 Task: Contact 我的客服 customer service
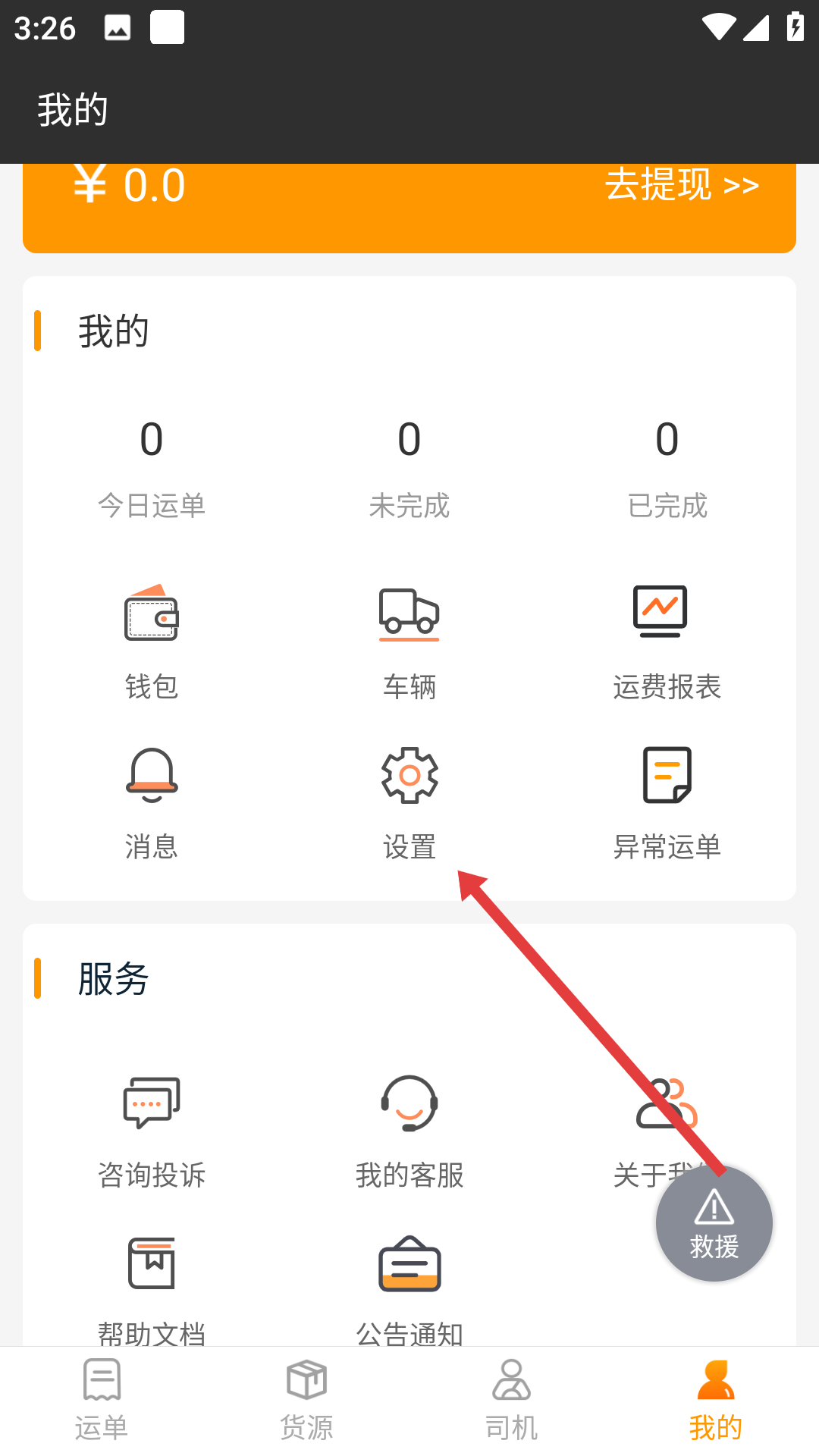(x=409, y=1130)
